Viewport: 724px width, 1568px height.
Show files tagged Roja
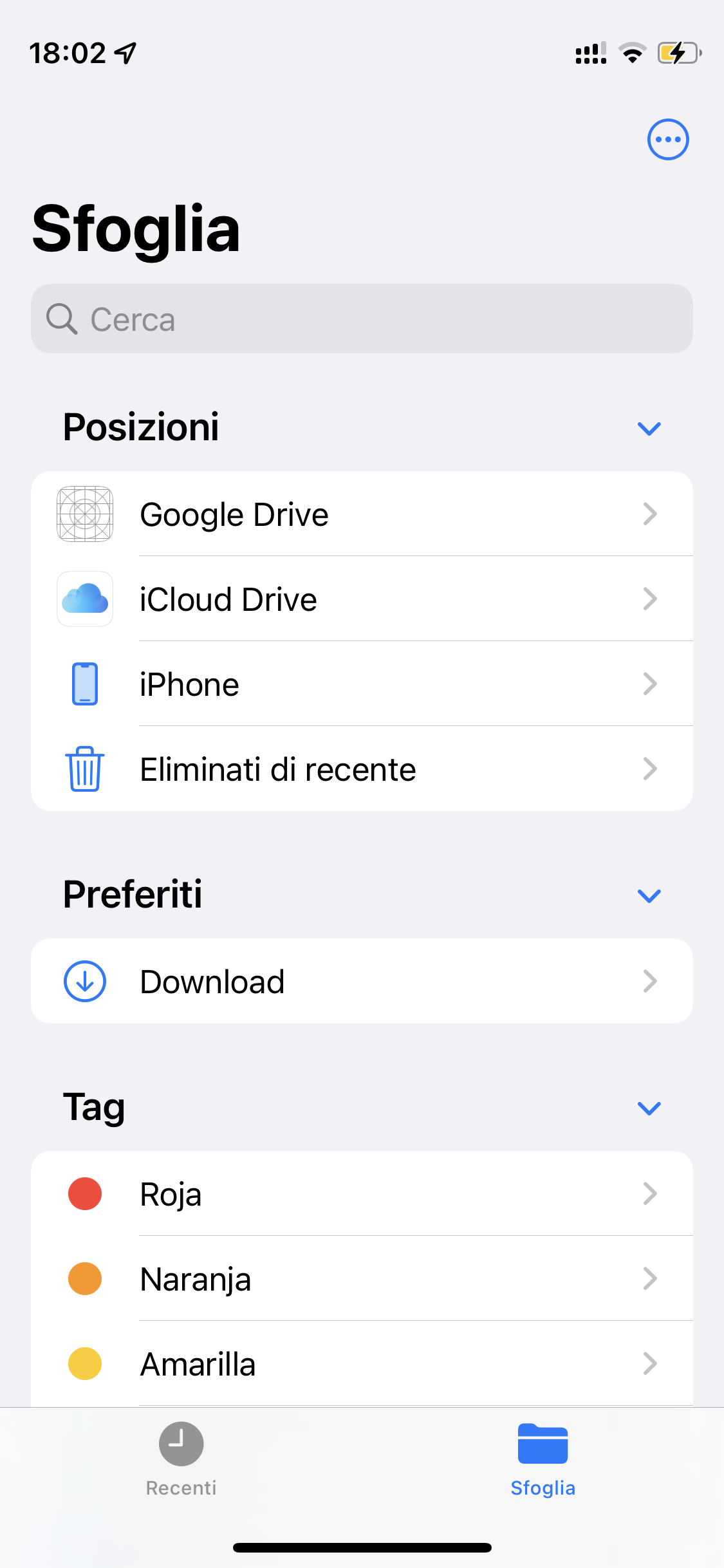[362, 1194]
